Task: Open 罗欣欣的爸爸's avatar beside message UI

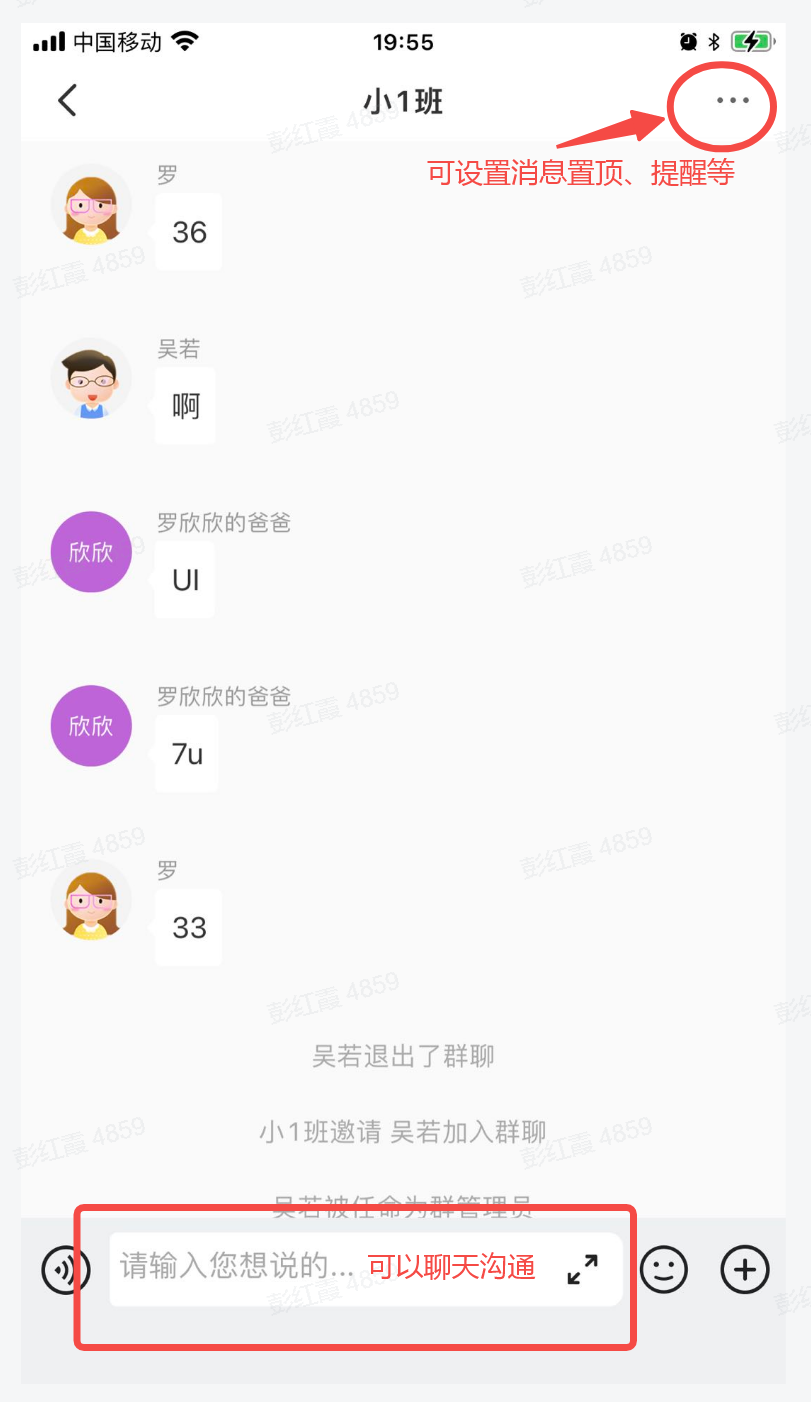Action: 91,552
